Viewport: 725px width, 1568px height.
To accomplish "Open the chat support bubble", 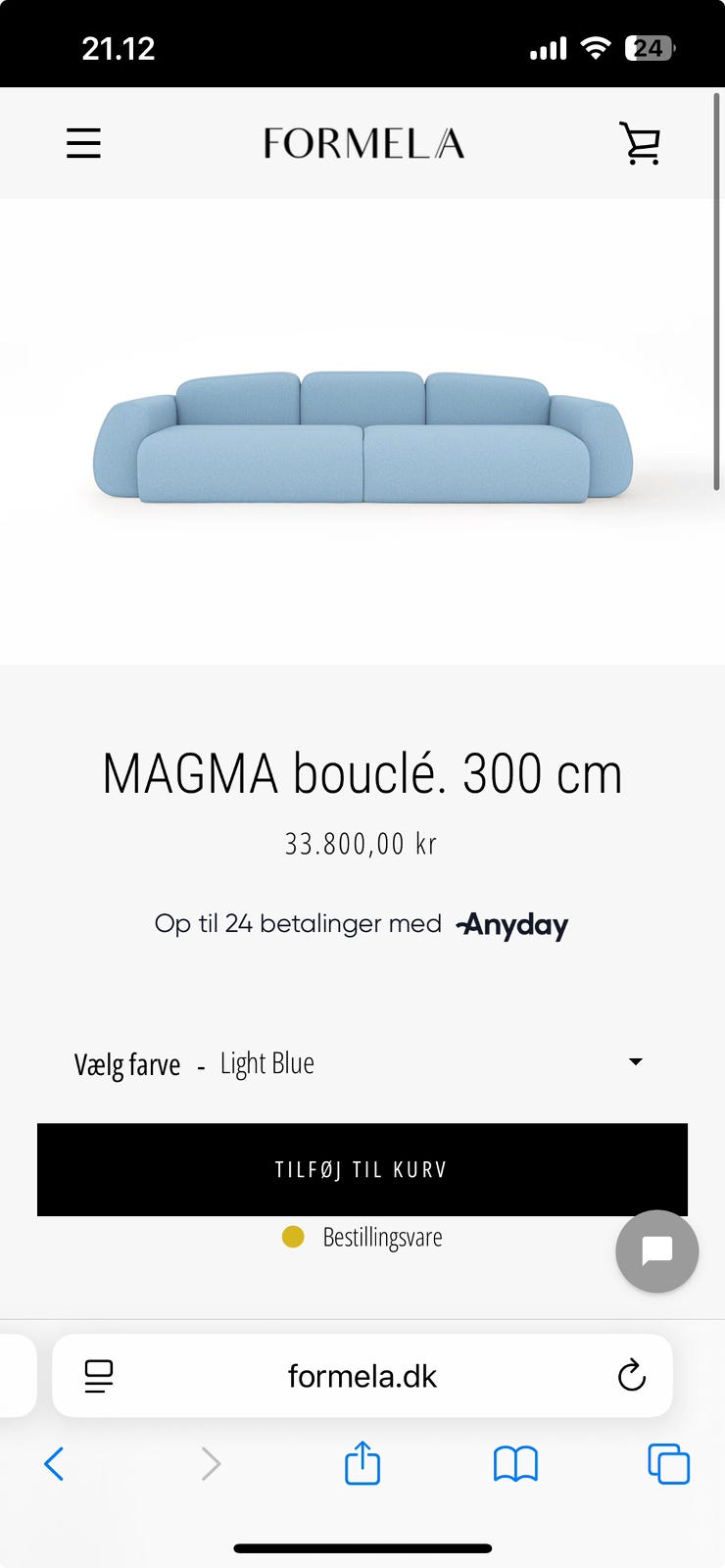I will click(656, 1251).
